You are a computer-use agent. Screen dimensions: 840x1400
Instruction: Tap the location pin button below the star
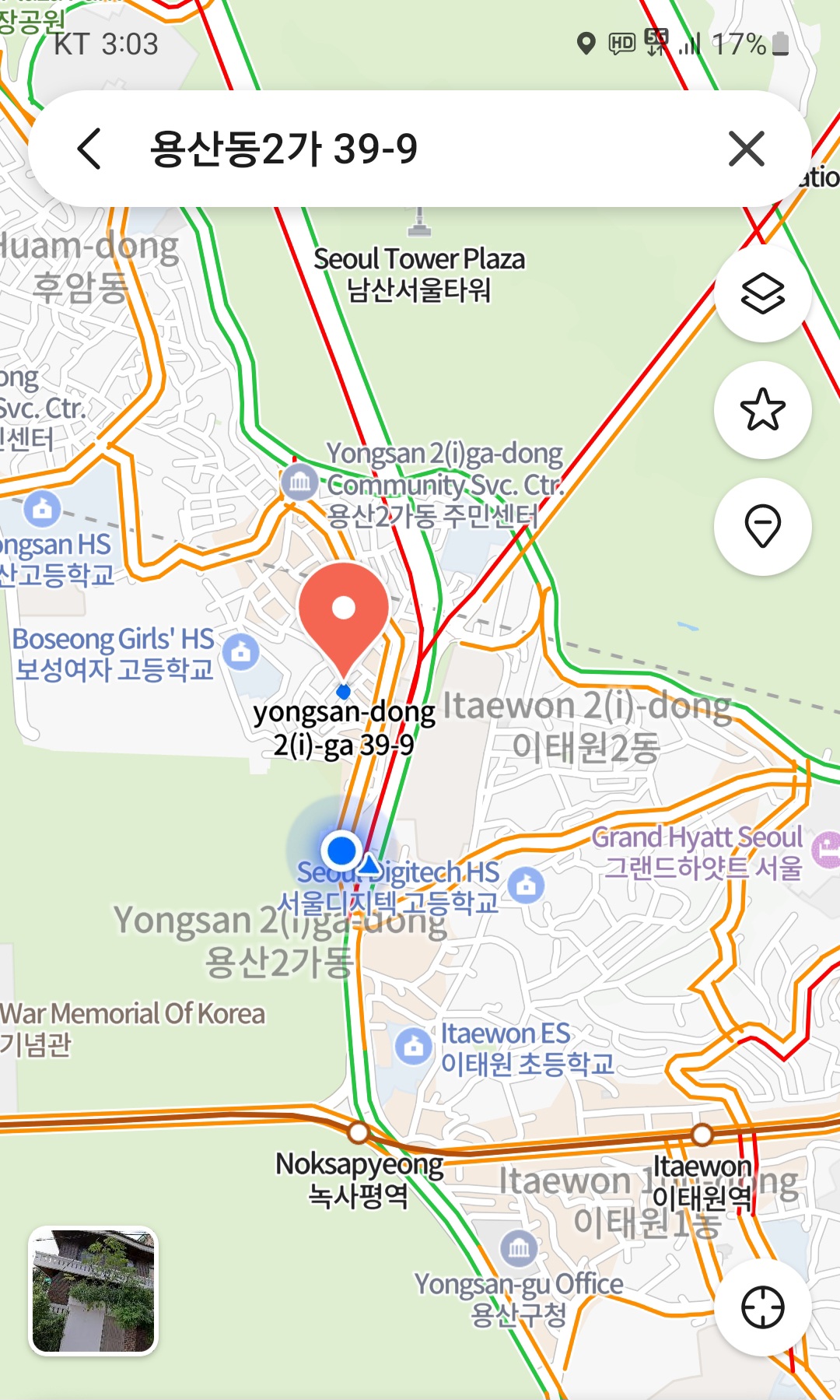click(x=762, y=527)
